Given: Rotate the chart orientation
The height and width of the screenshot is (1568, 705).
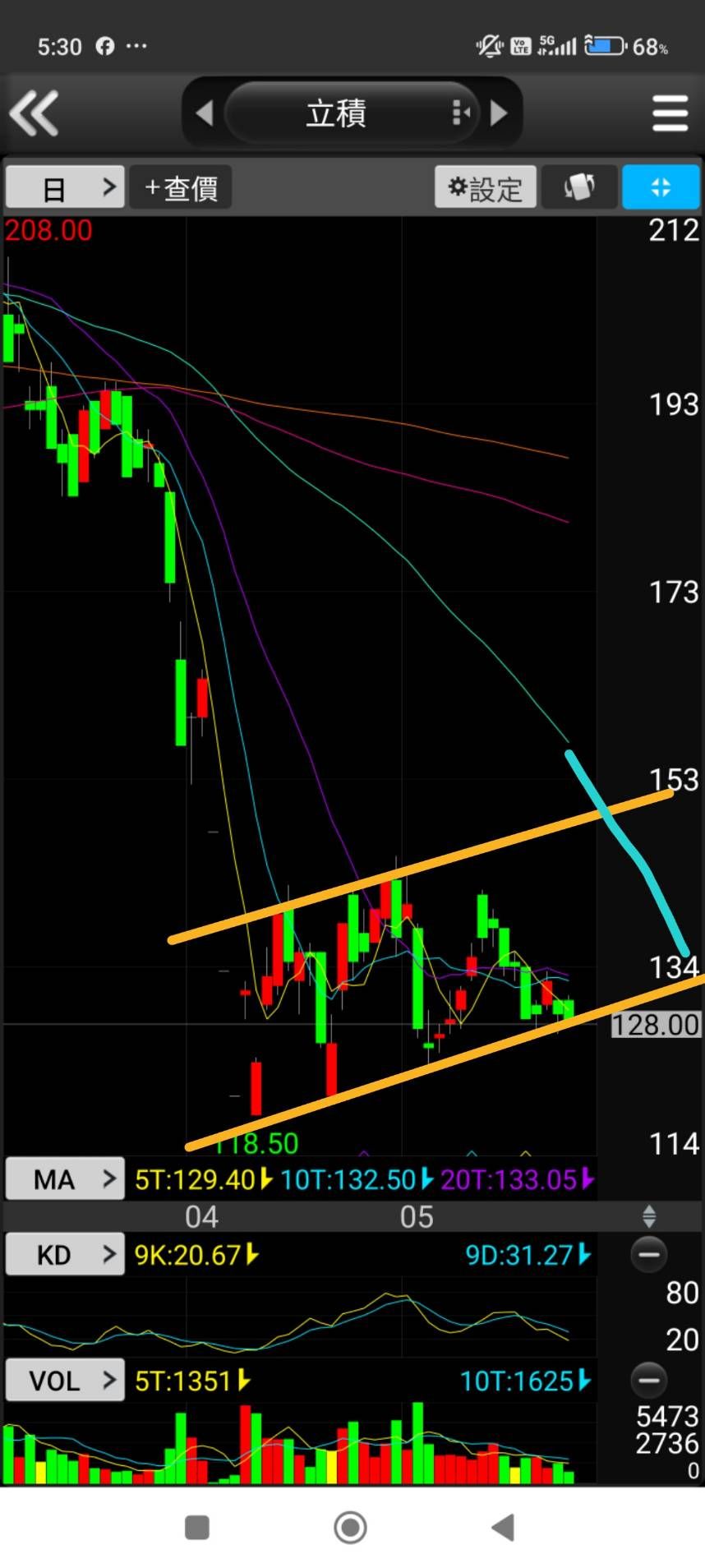Looking at the screenshot, I should point(579,187).
